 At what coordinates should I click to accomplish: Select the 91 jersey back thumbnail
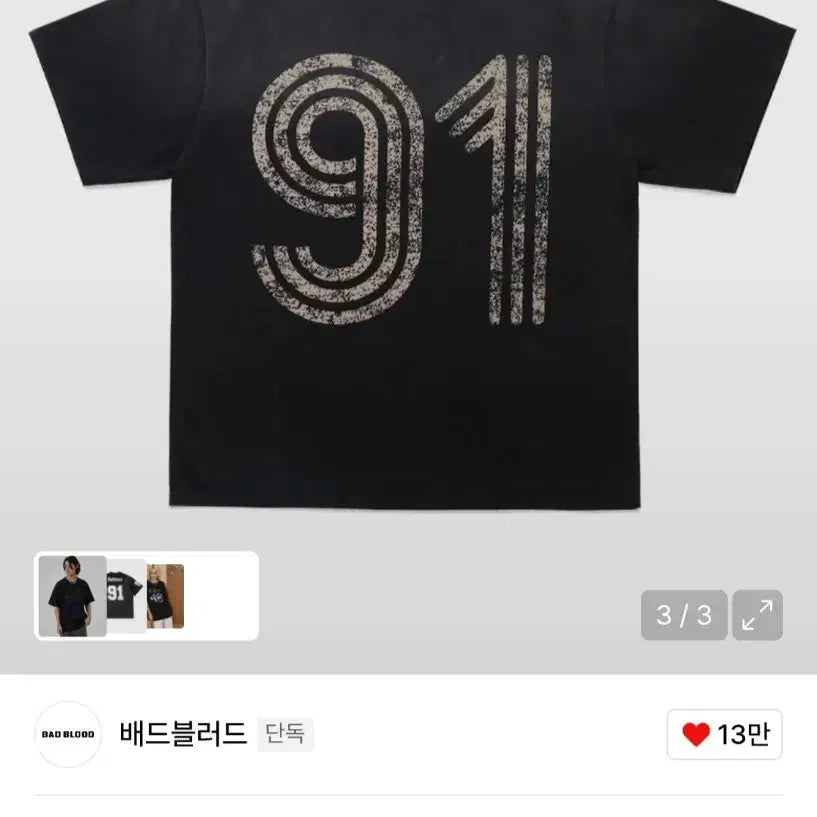(x=126, y=596)
